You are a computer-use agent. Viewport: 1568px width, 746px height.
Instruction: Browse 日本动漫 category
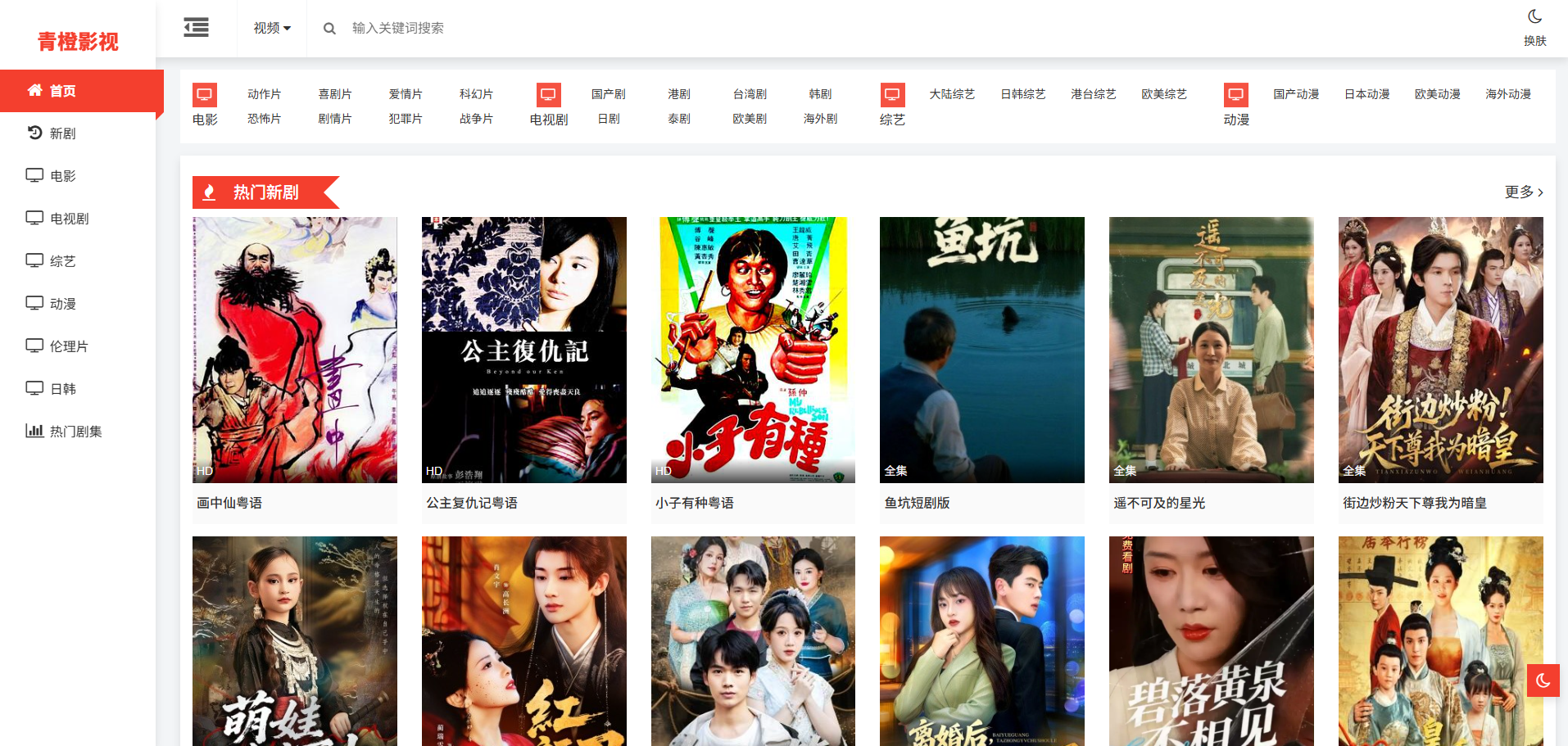1366,94
